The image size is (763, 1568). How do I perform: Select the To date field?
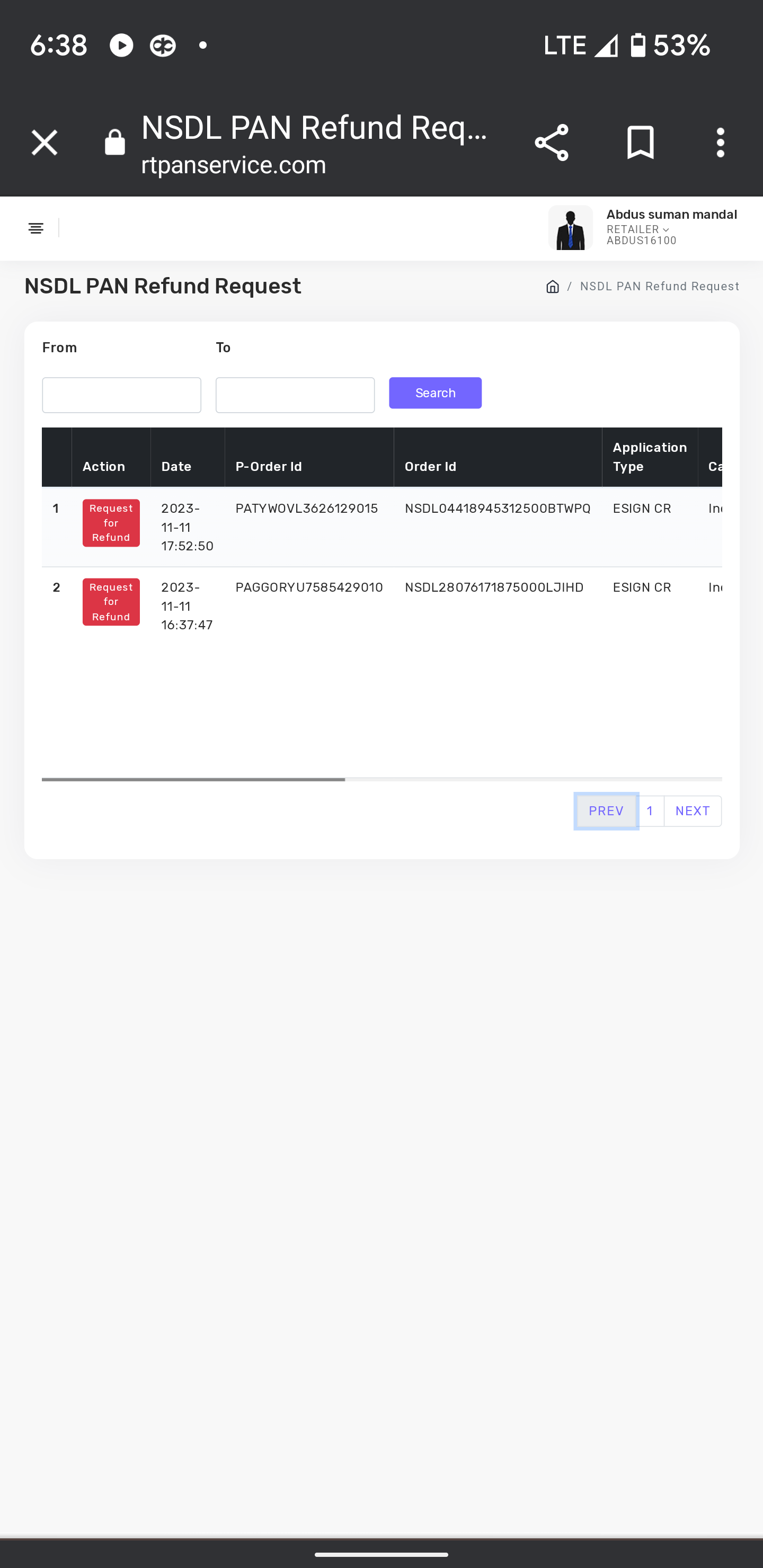coord(295,395)
